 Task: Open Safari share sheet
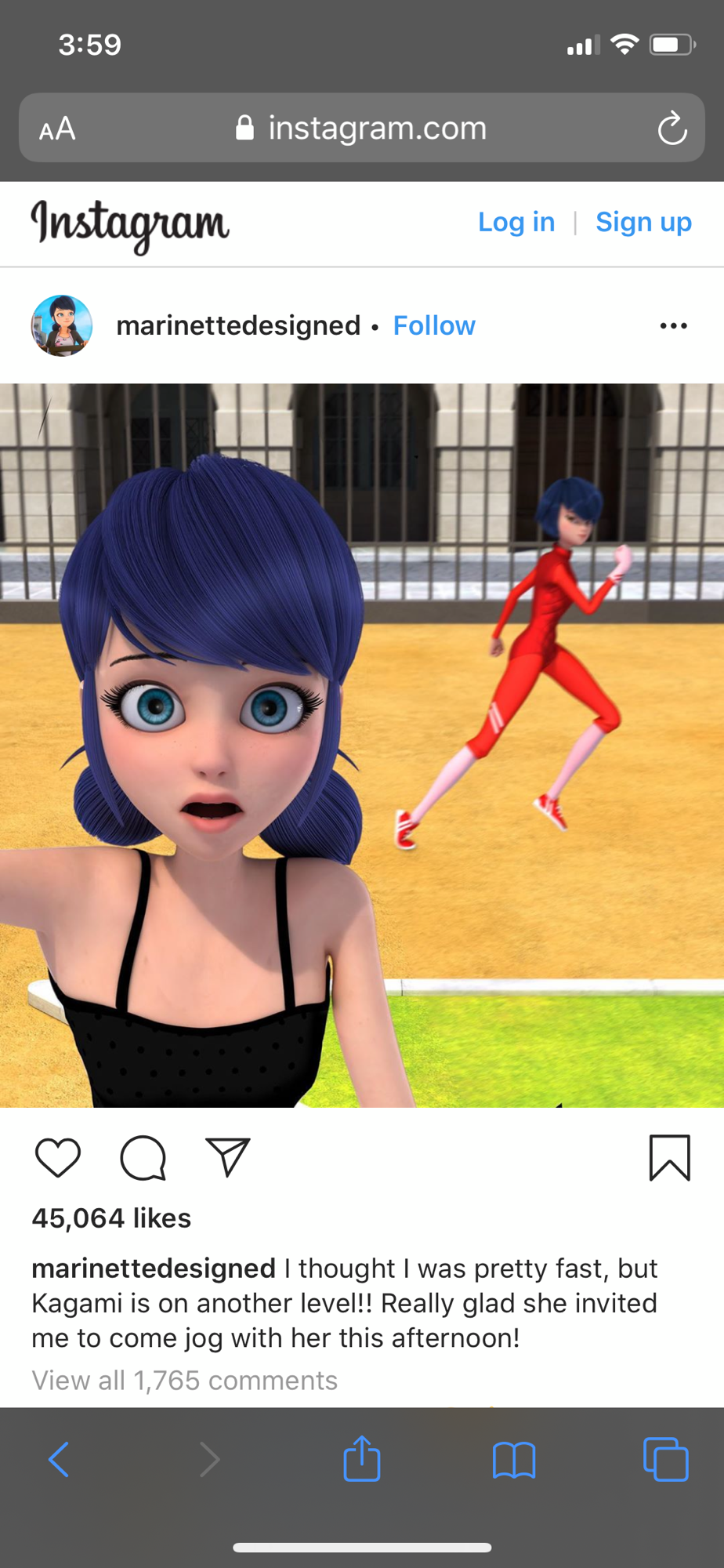tap(362, 1458)
